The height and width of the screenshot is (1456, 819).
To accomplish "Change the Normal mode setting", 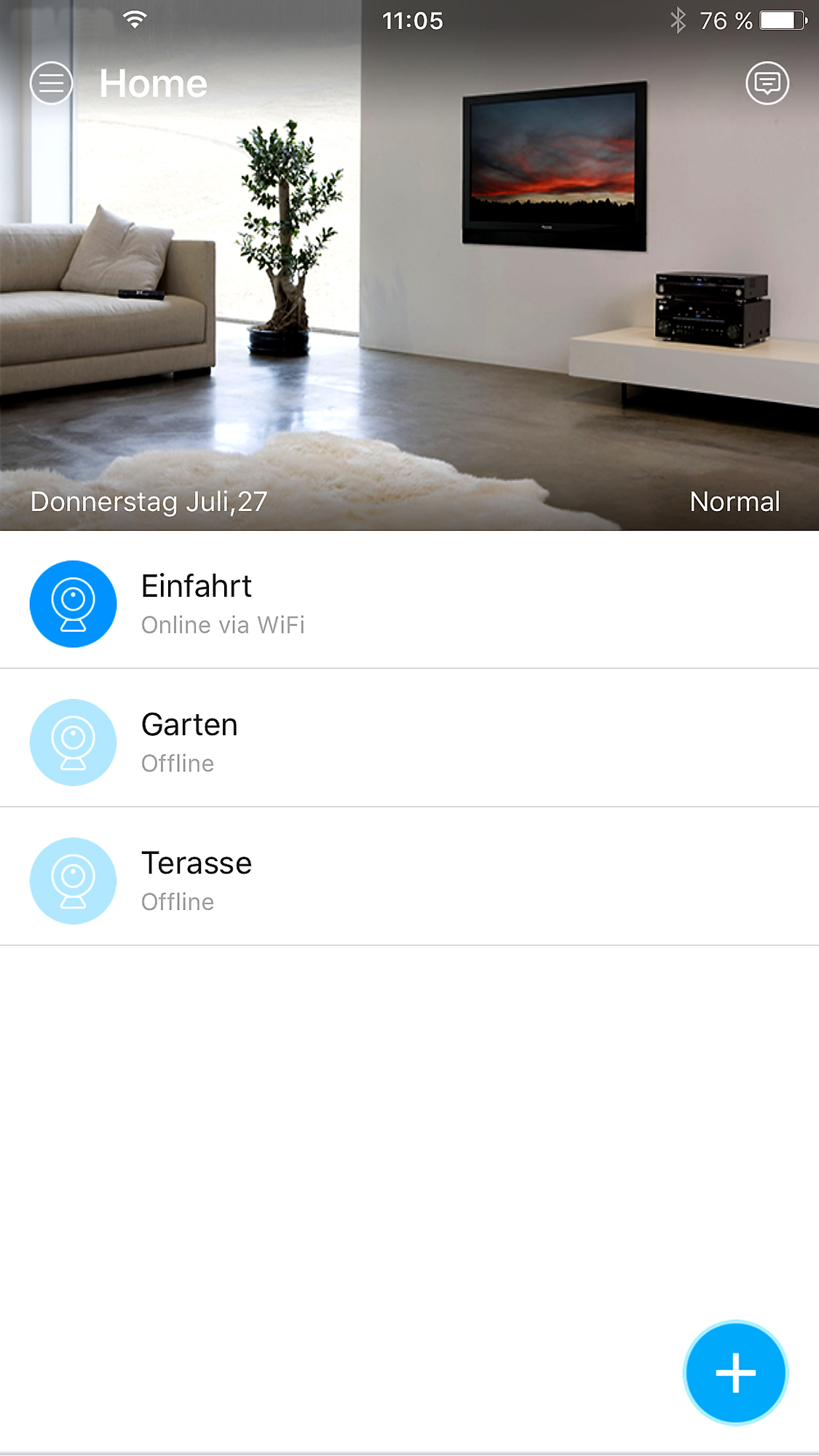I will (x=734, y=502).
